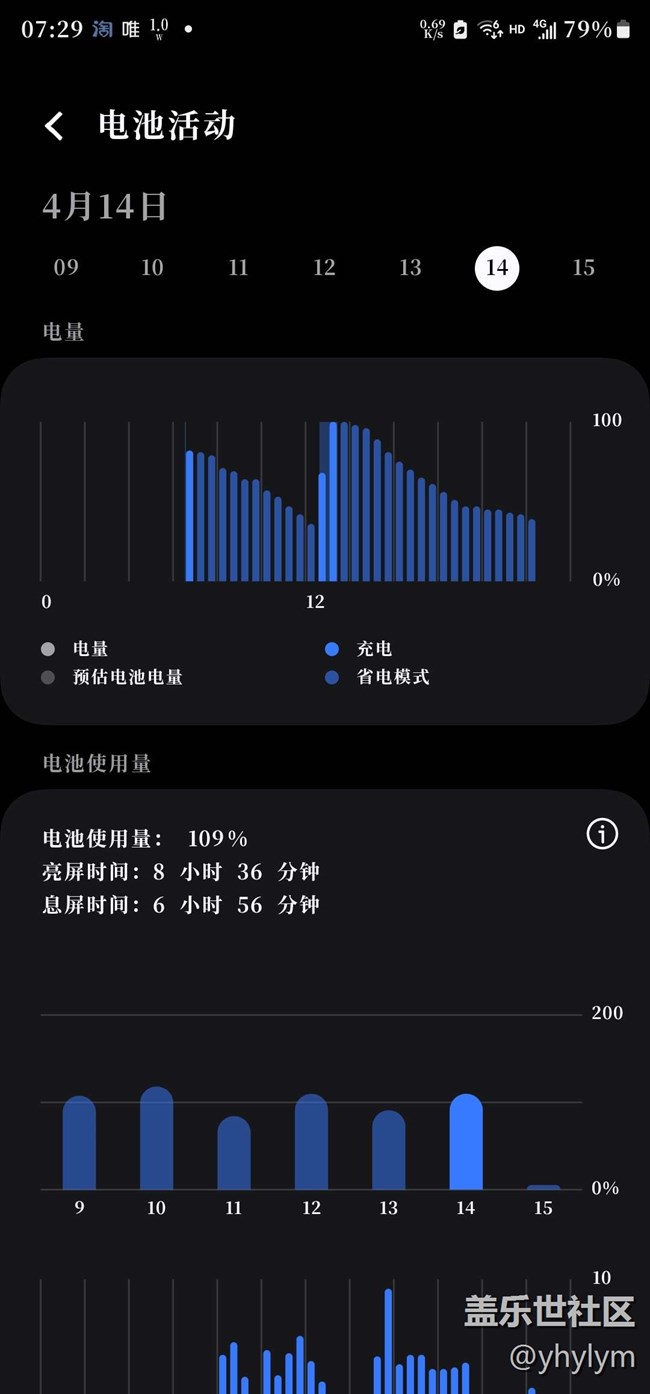Tap the day 15 bar in usage chart

tap(543, 1187)
